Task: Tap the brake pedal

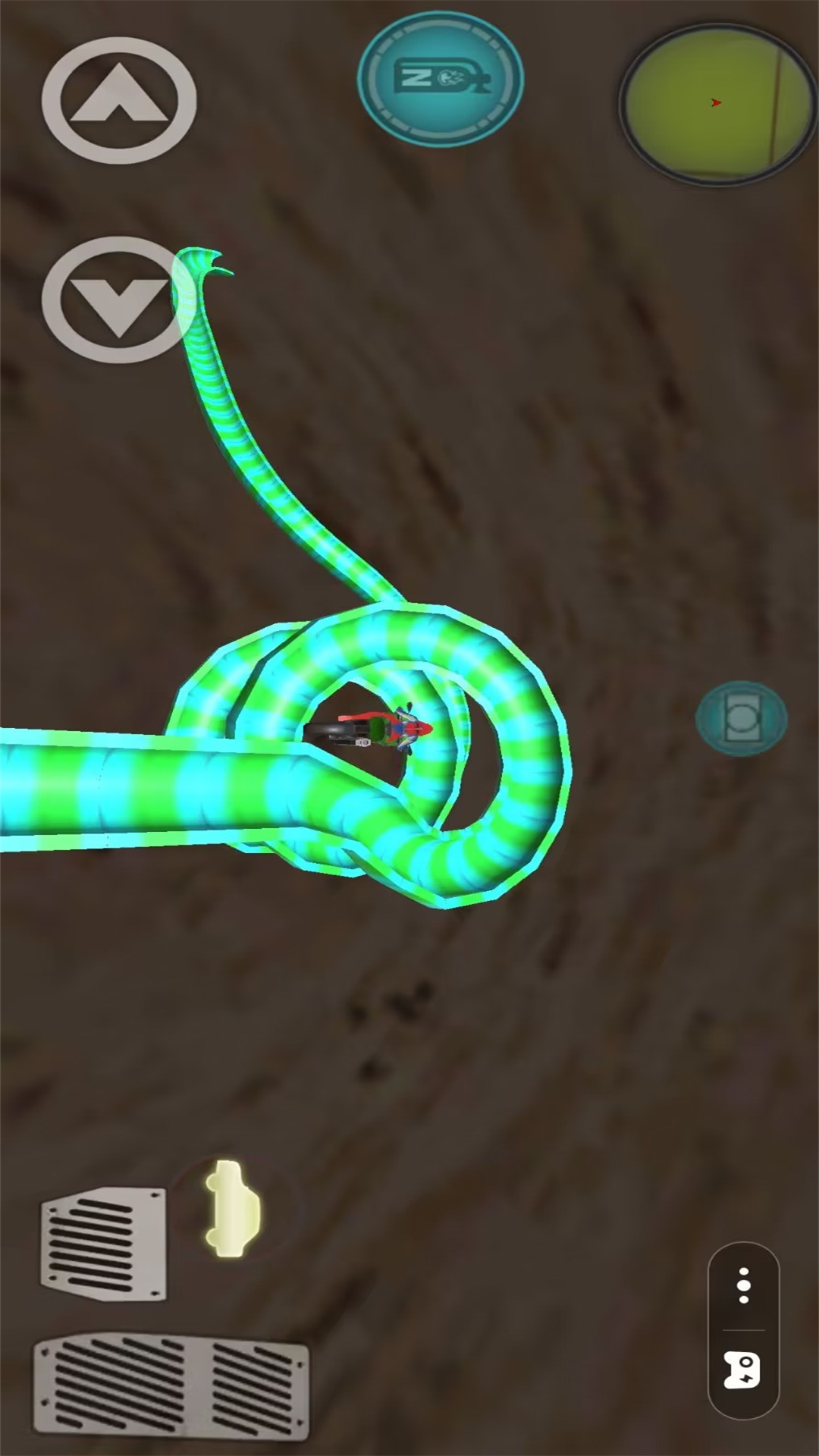Action: pyautogui.click(x=104, y=1242)
